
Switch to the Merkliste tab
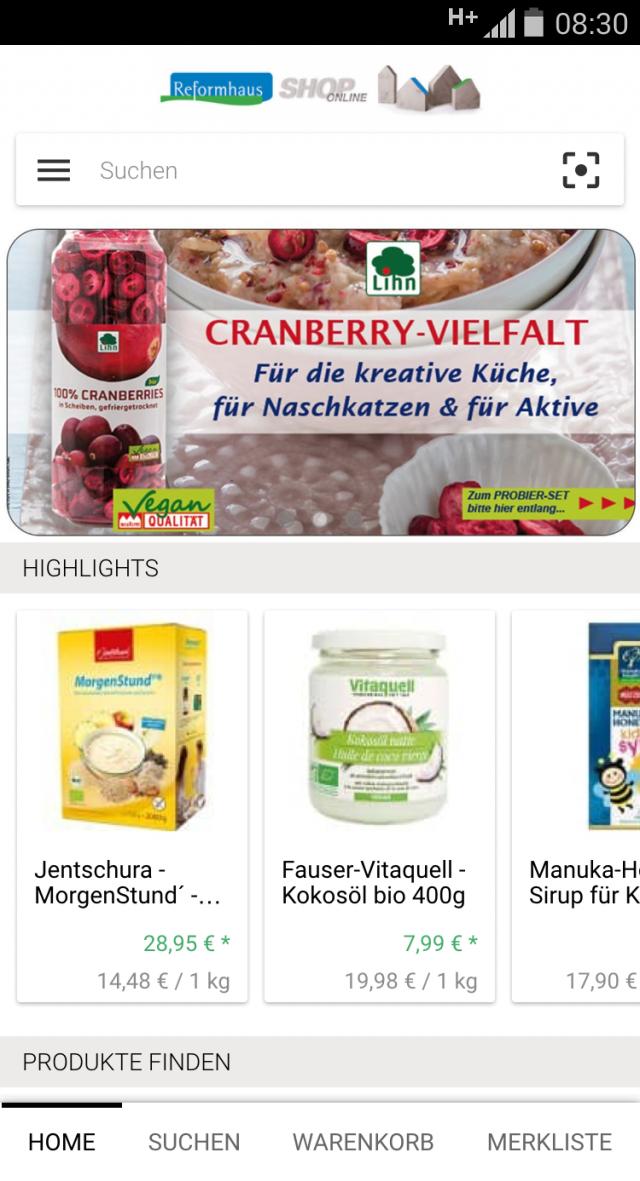coord(549,1142)
